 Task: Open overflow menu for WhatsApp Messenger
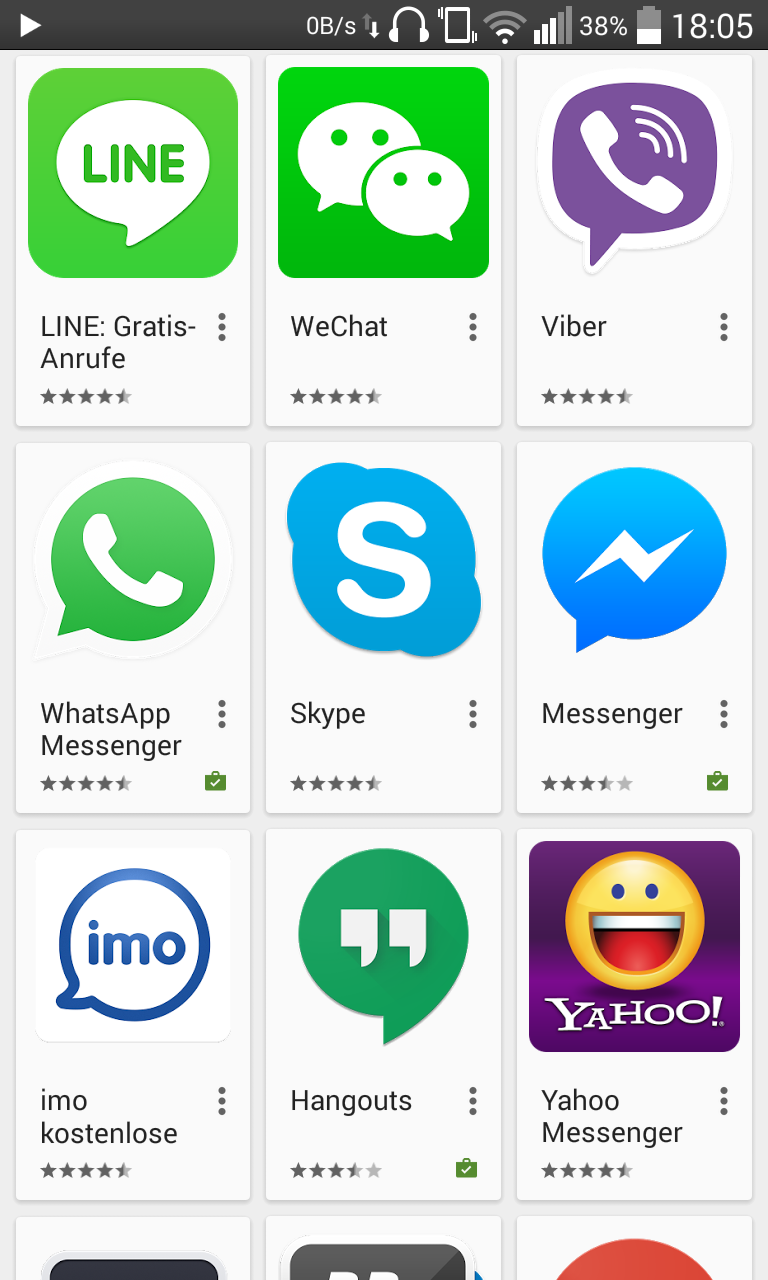pos(222,714)
